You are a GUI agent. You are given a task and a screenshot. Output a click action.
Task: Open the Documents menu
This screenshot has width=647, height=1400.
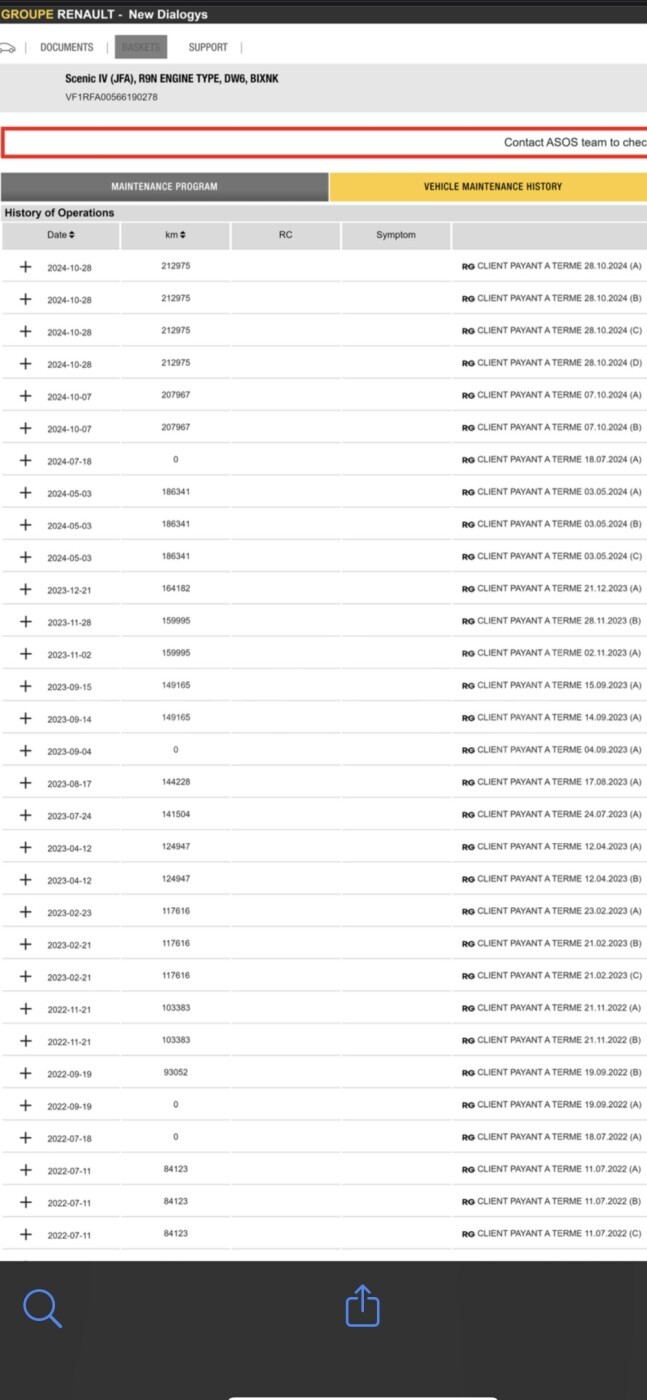66,47
